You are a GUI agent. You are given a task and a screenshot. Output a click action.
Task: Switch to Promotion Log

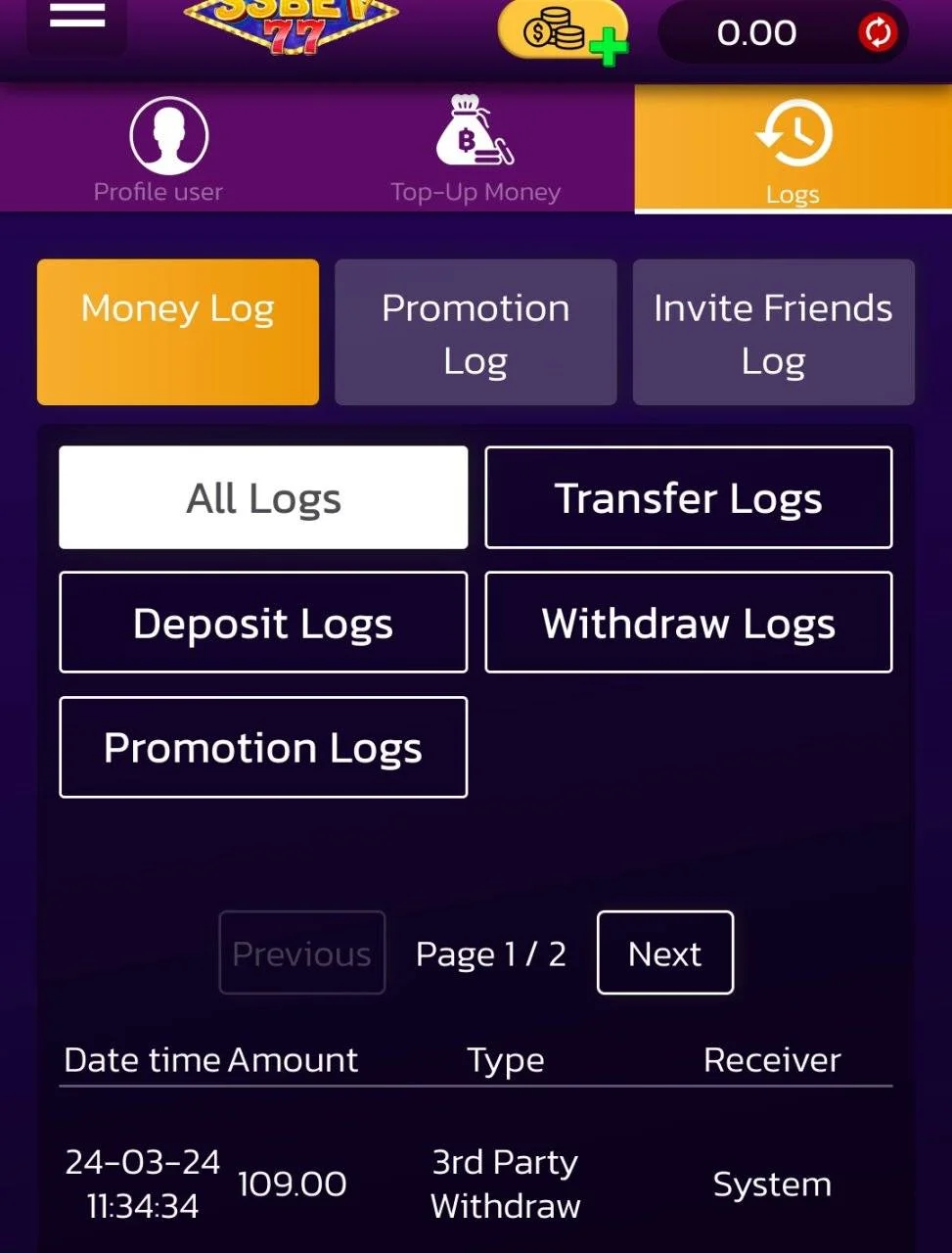point(476,332)
